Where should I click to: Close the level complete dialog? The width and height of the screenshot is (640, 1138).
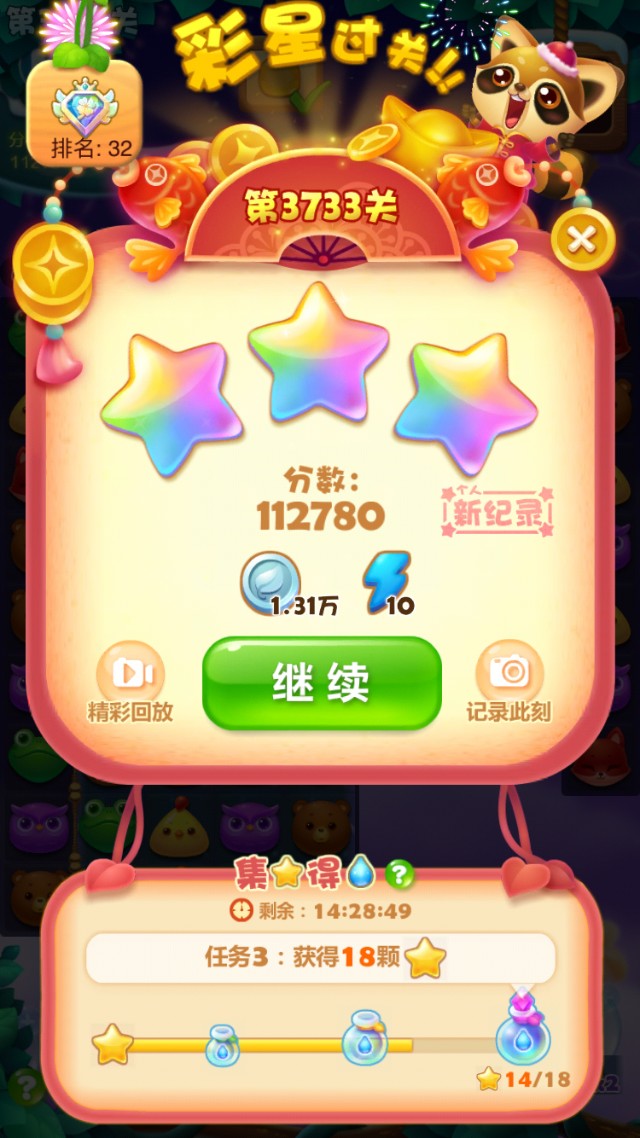(x=583, y=239)
